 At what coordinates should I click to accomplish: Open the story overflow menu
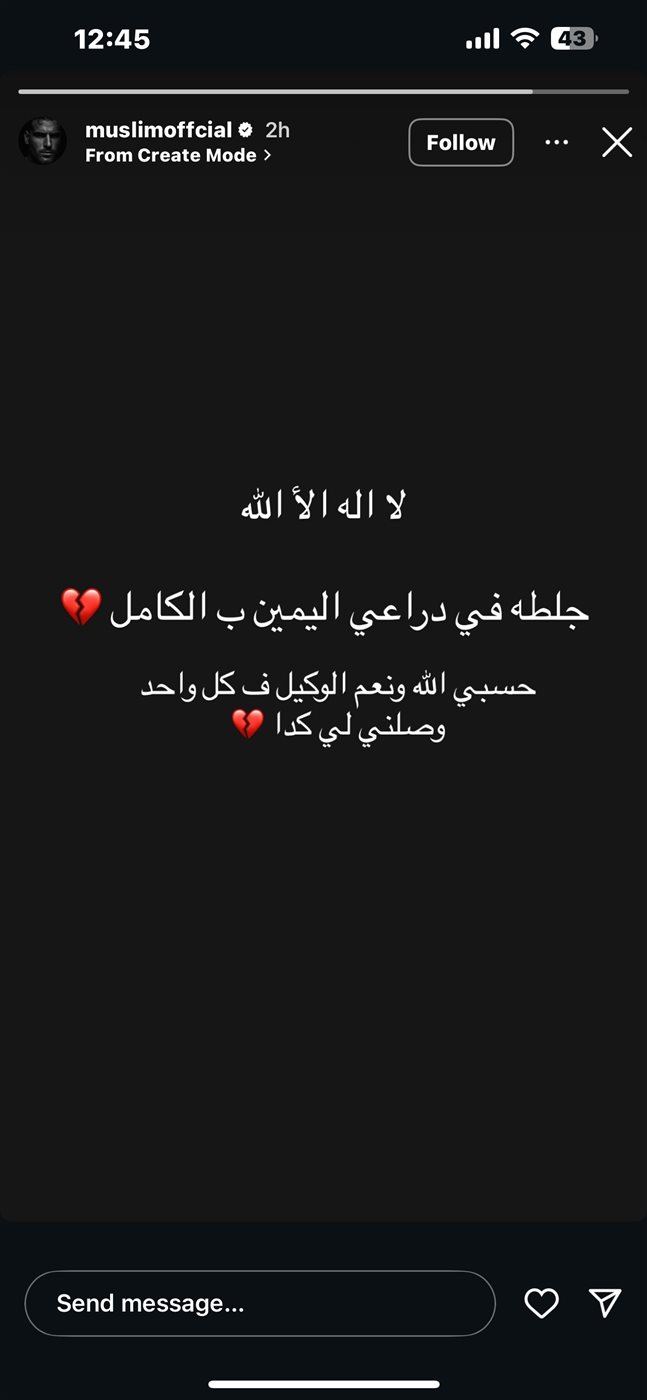click(x=557, y=143)
